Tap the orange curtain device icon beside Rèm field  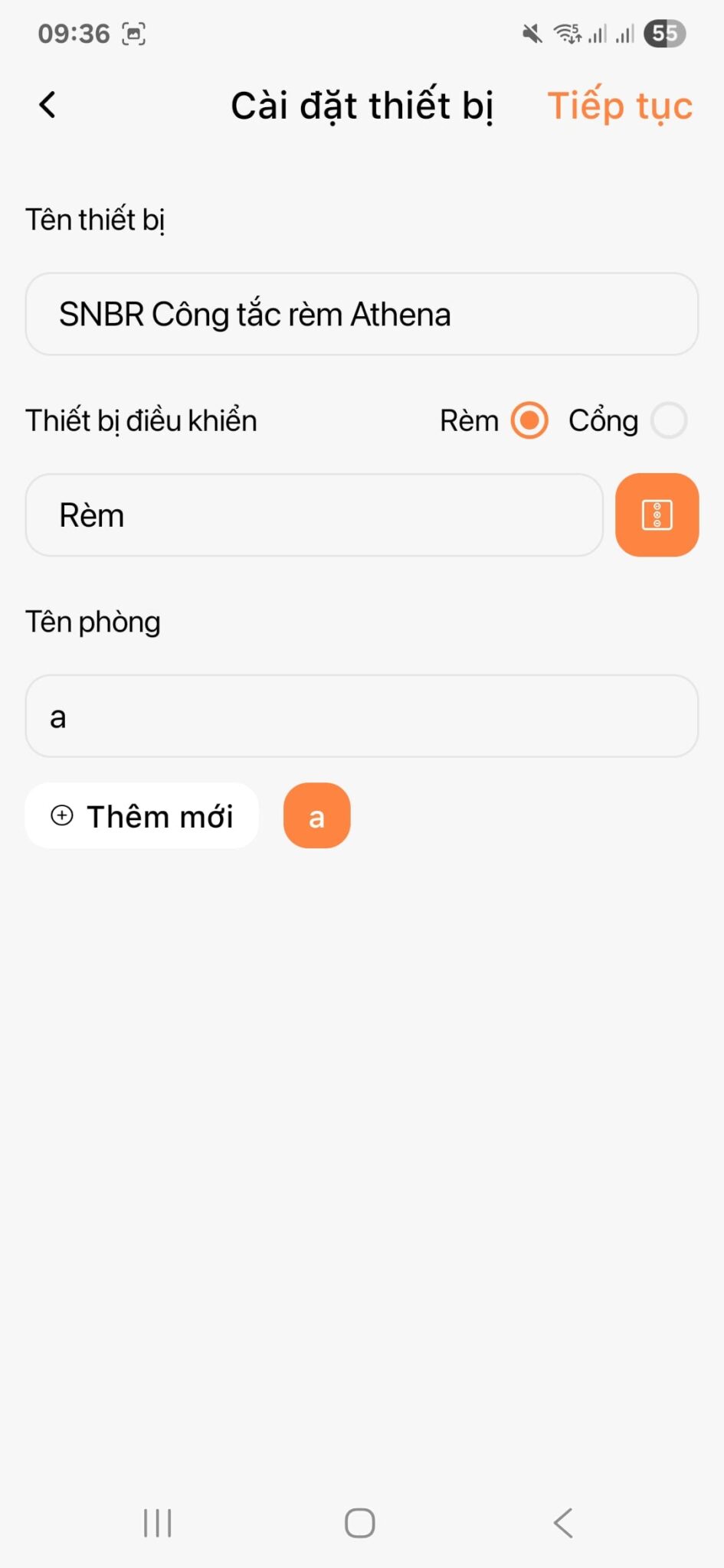pos(657,514)
